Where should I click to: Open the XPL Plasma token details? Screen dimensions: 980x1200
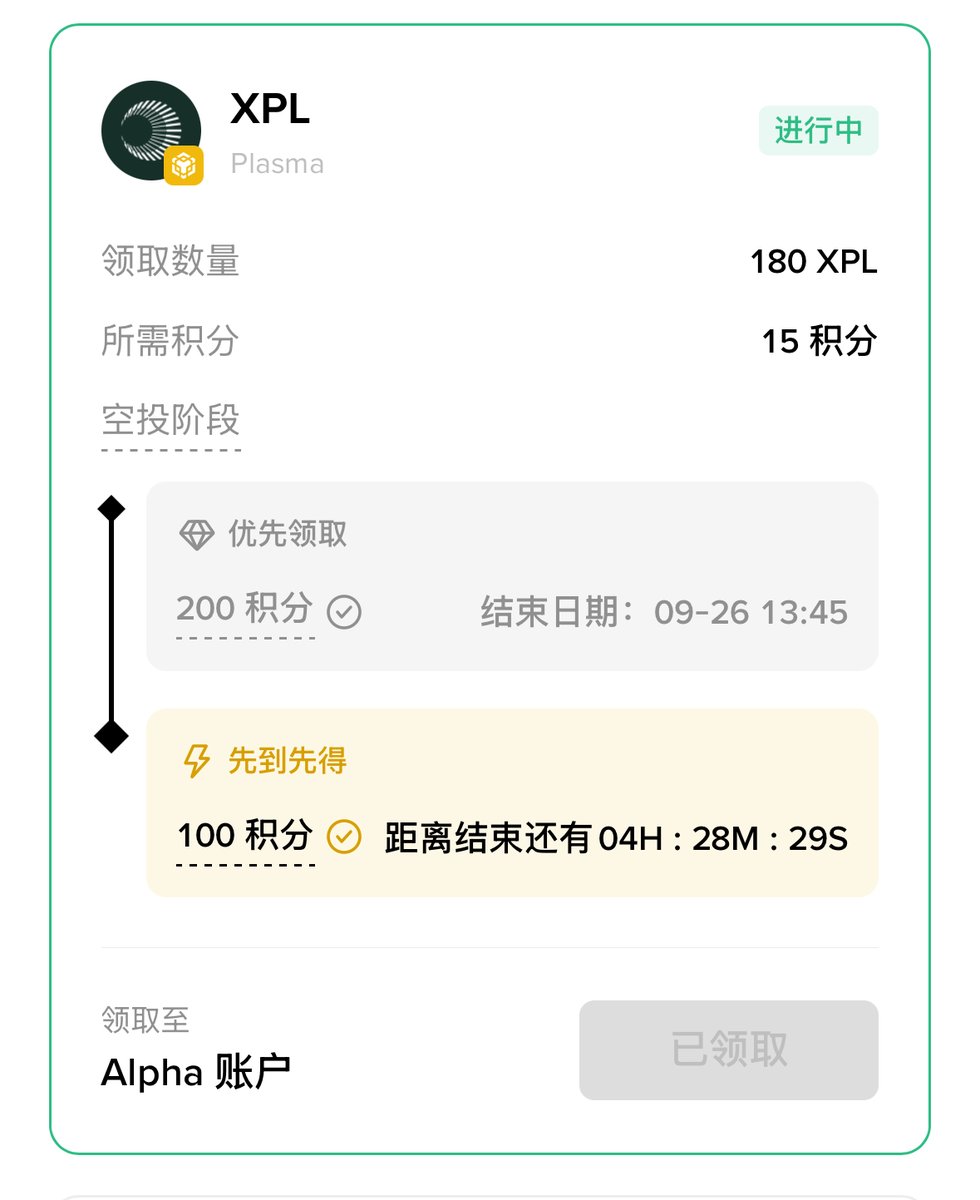pos(270,110)
